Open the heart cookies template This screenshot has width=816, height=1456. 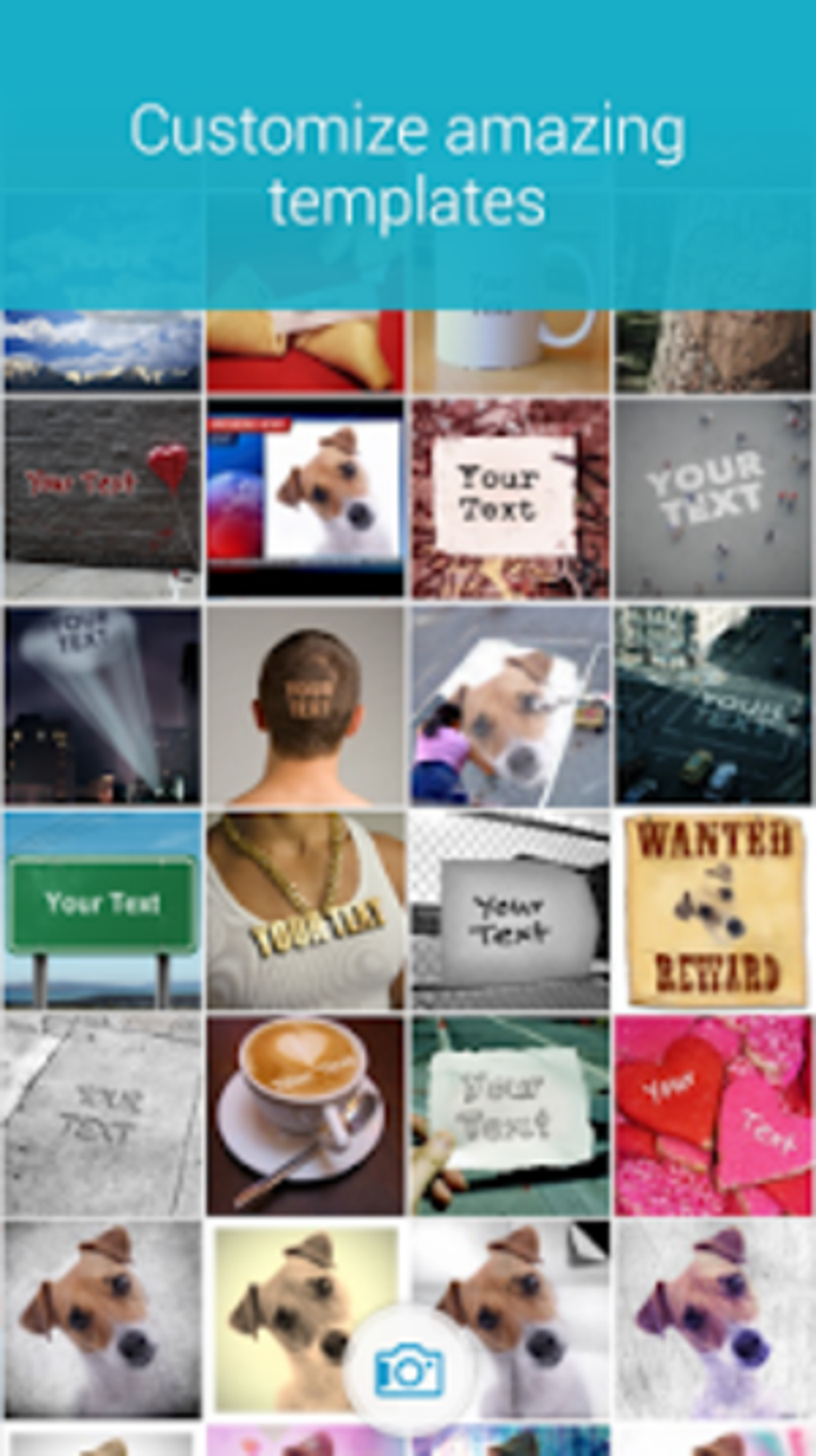(x=713, y=1116)
